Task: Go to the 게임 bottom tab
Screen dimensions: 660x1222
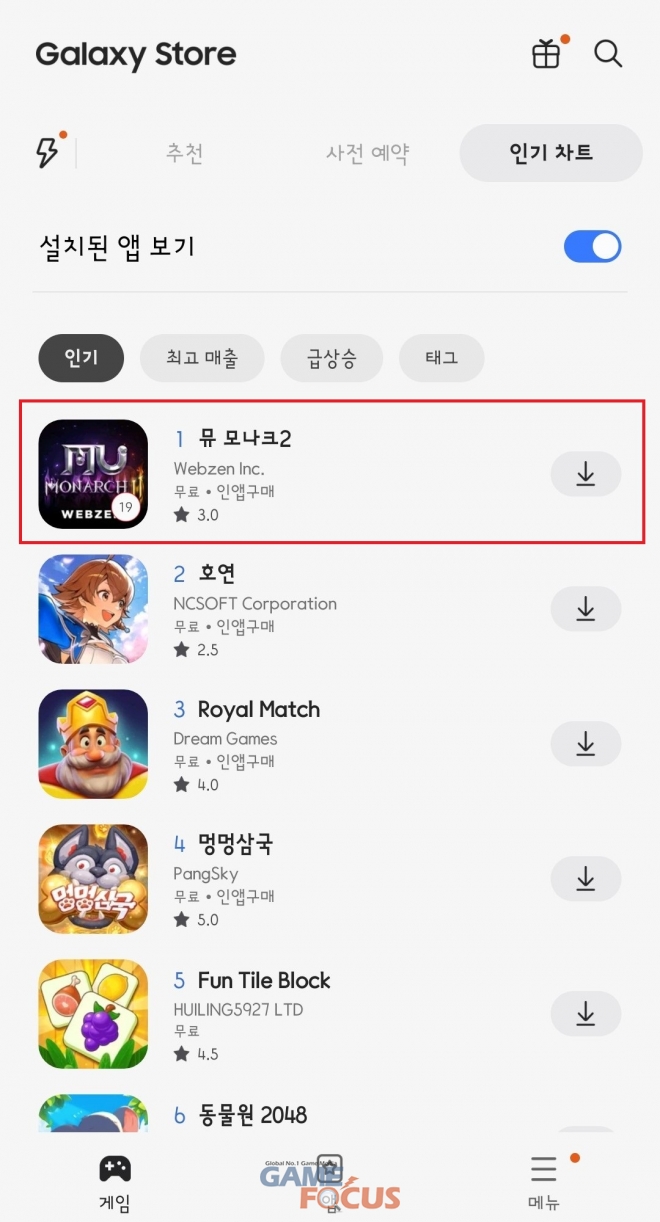Action: [114, 1182]
